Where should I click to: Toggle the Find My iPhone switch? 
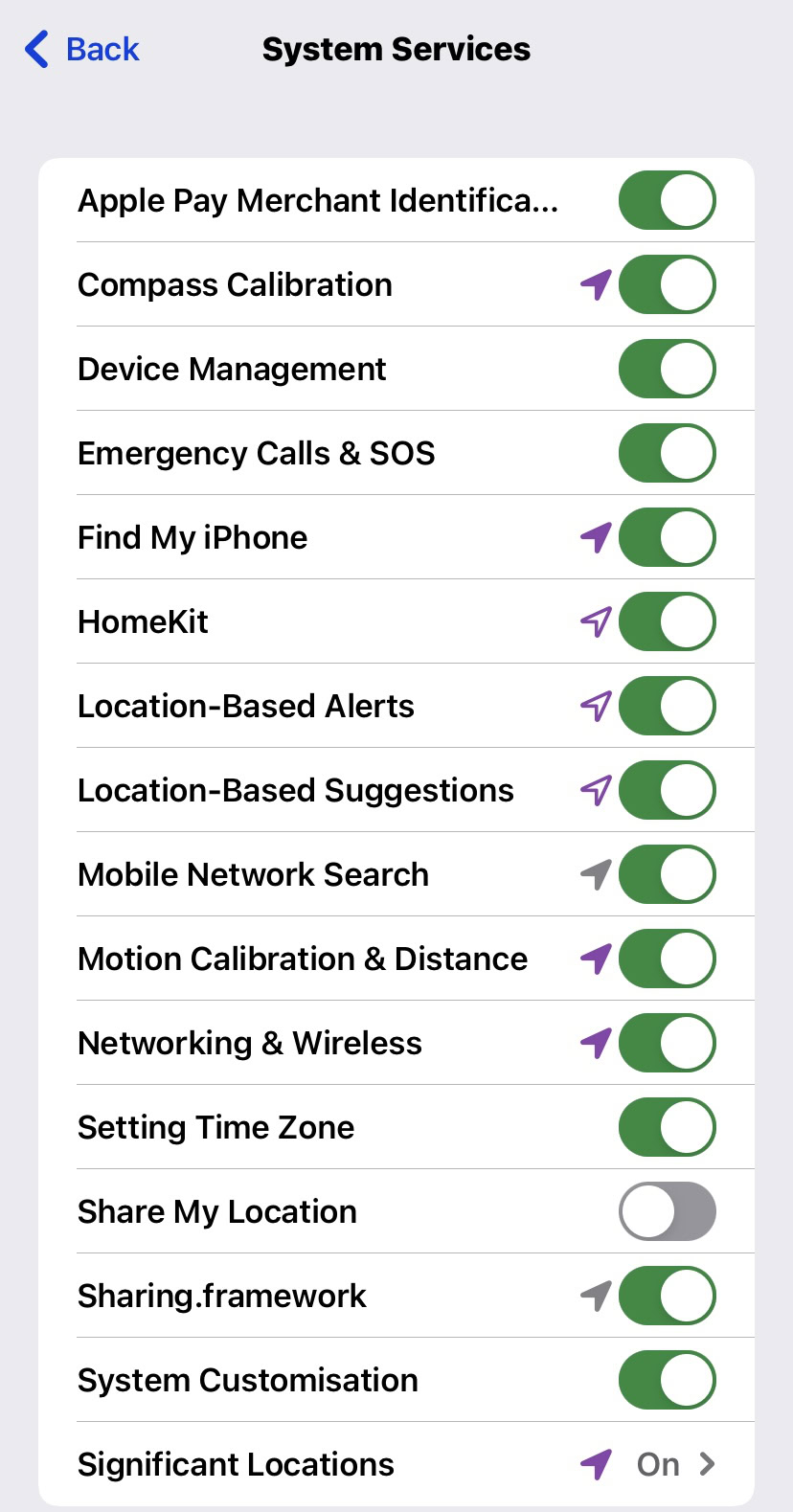[667, 537]
